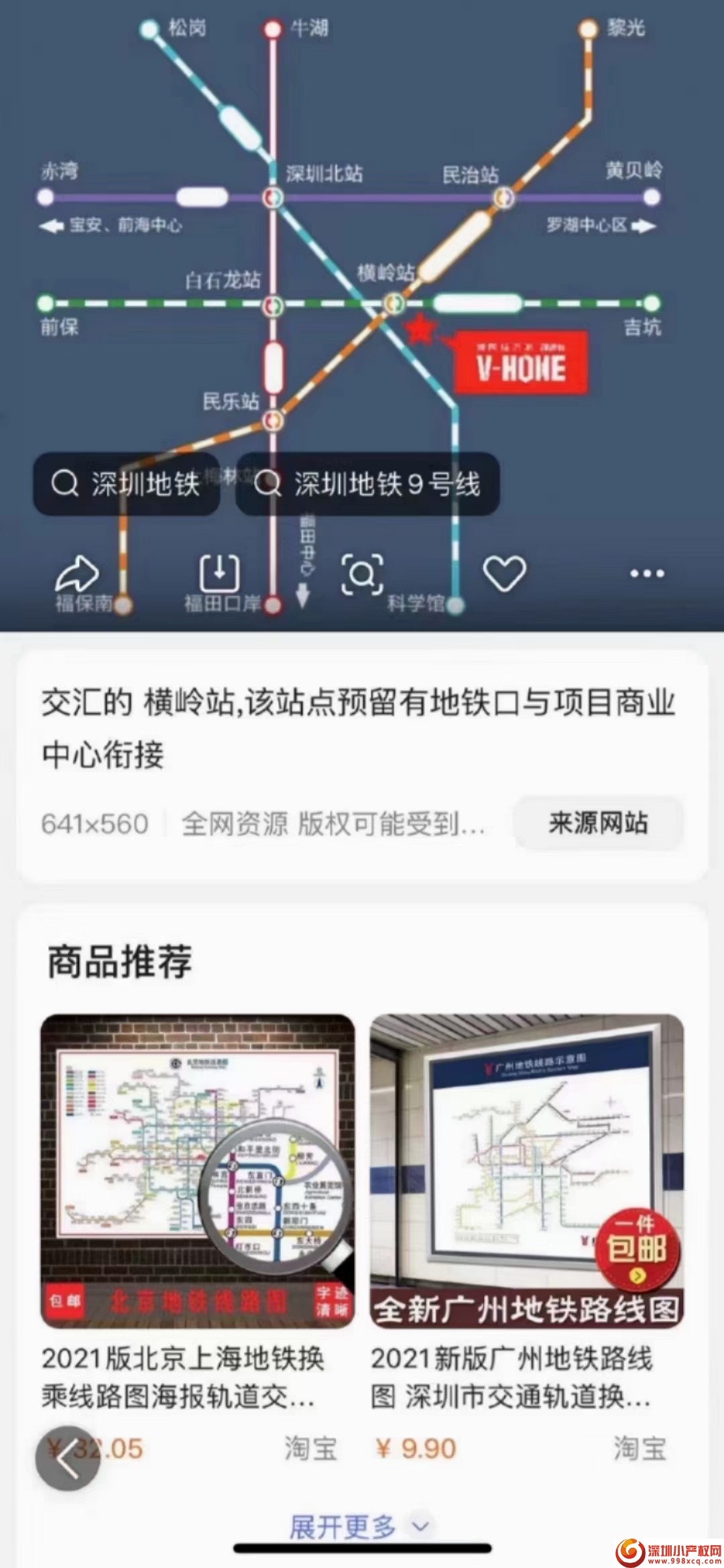Open image recognition scan icon
Viewport: 724px width, 1568px height.
click(x=363, y=574)
